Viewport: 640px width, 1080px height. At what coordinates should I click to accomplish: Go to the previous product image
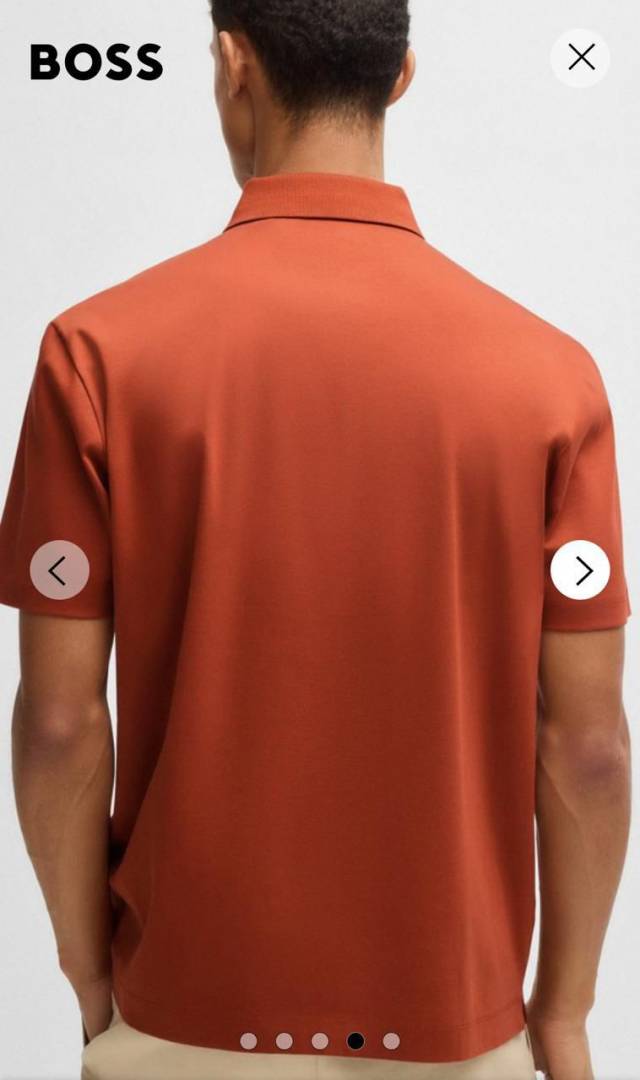pos(59,570)
